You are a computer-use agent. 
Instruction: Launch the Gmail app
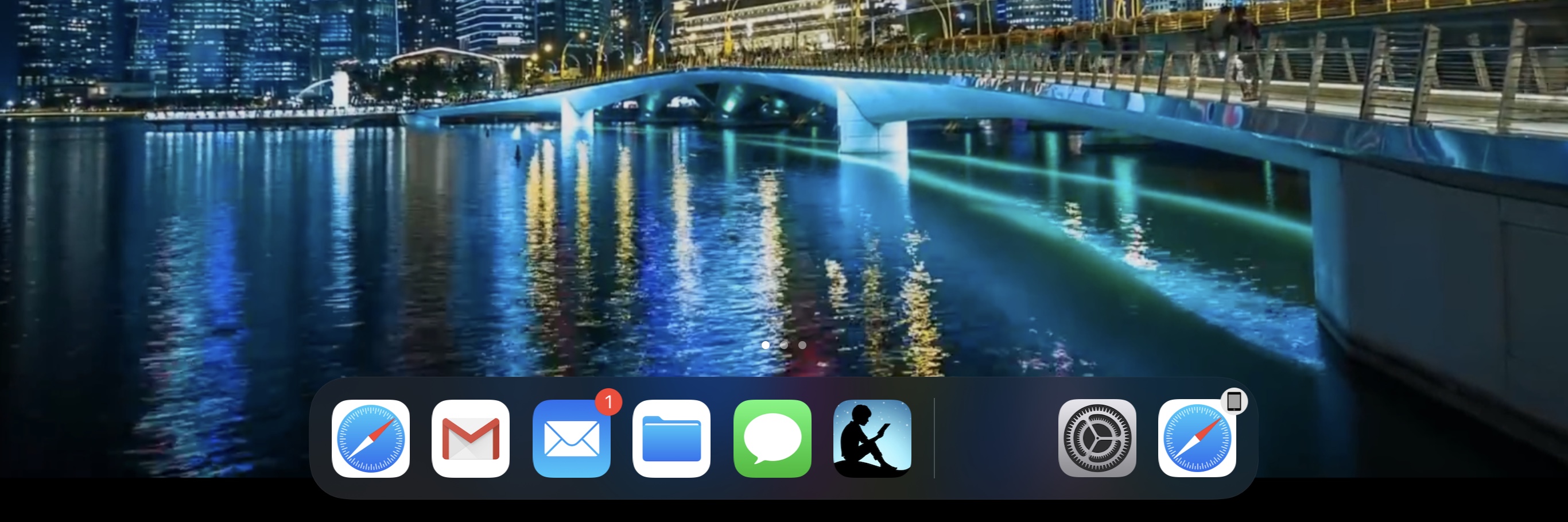[471, 439]
